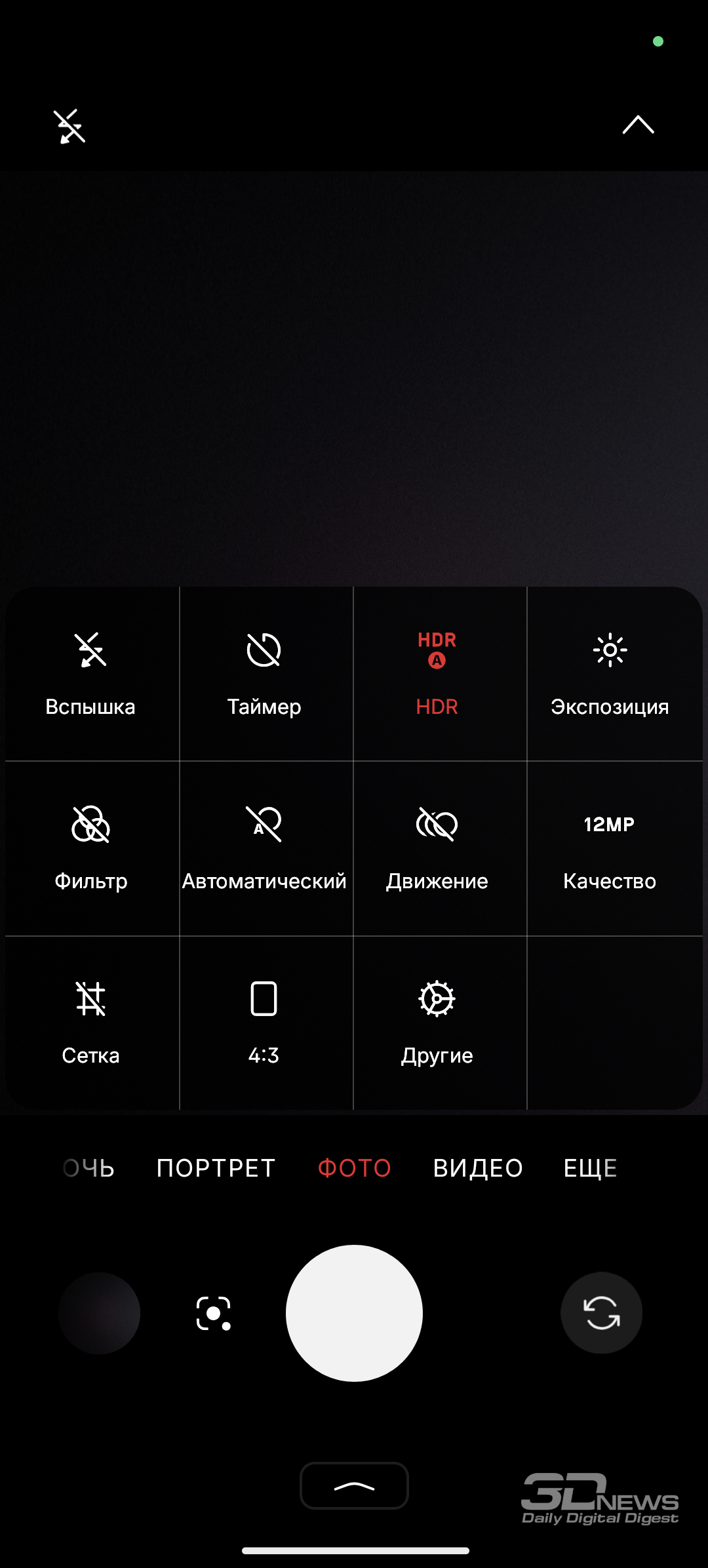Collapse the quick settings panel with the top arrow
The image size is (708, 1568).
(638, 125)
